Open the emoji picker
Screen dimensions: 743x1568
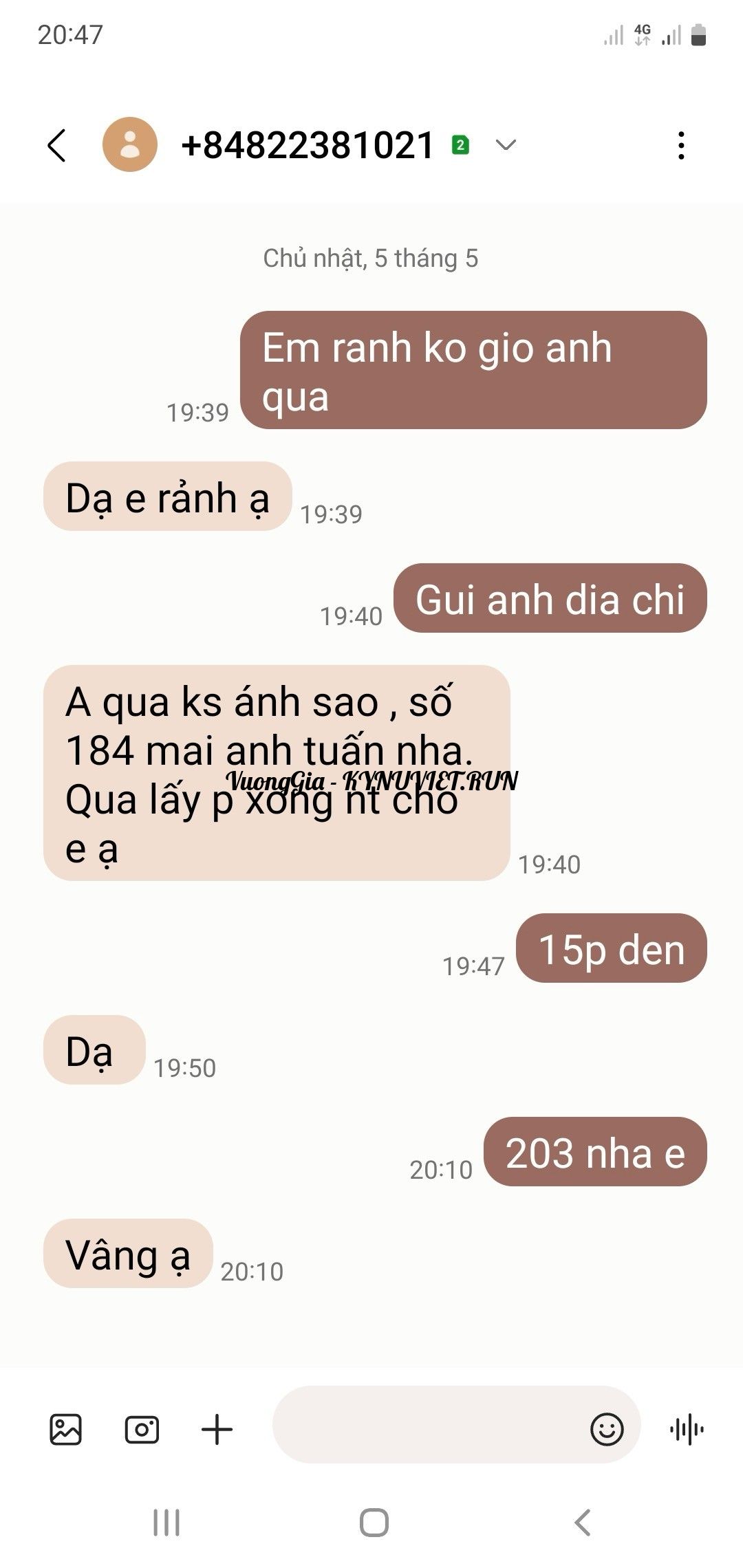pos(607,1429)
